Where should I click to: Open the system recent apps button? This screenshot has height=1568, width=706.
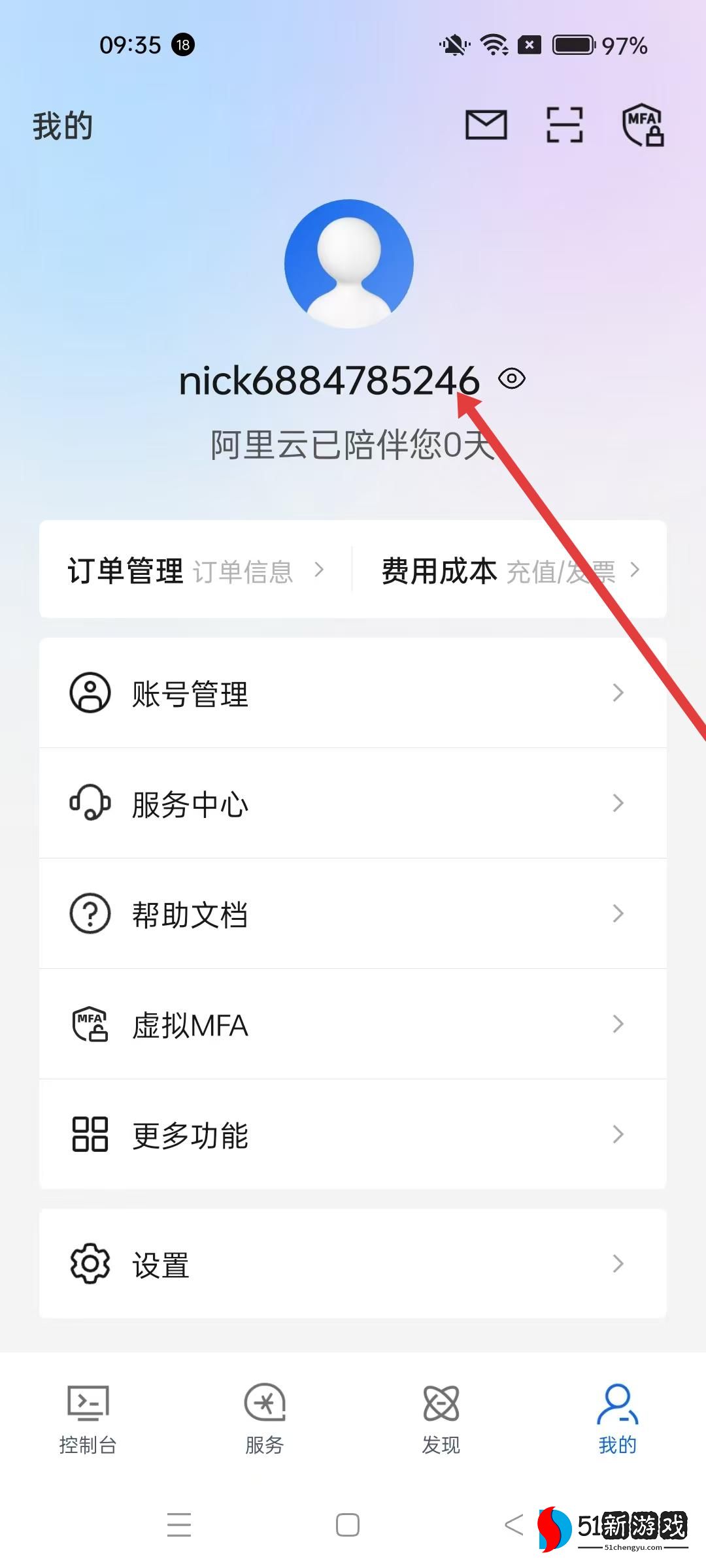[x=179, y=1526]
